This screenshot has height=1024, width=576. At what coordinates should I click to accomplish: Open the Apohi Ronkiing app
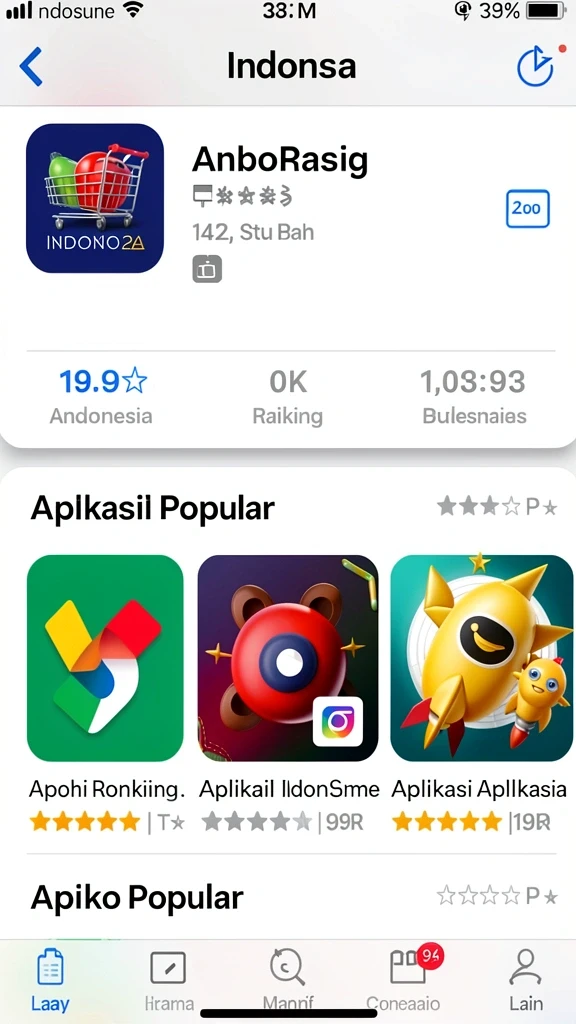pyautogui.click(x=105, y=658)
